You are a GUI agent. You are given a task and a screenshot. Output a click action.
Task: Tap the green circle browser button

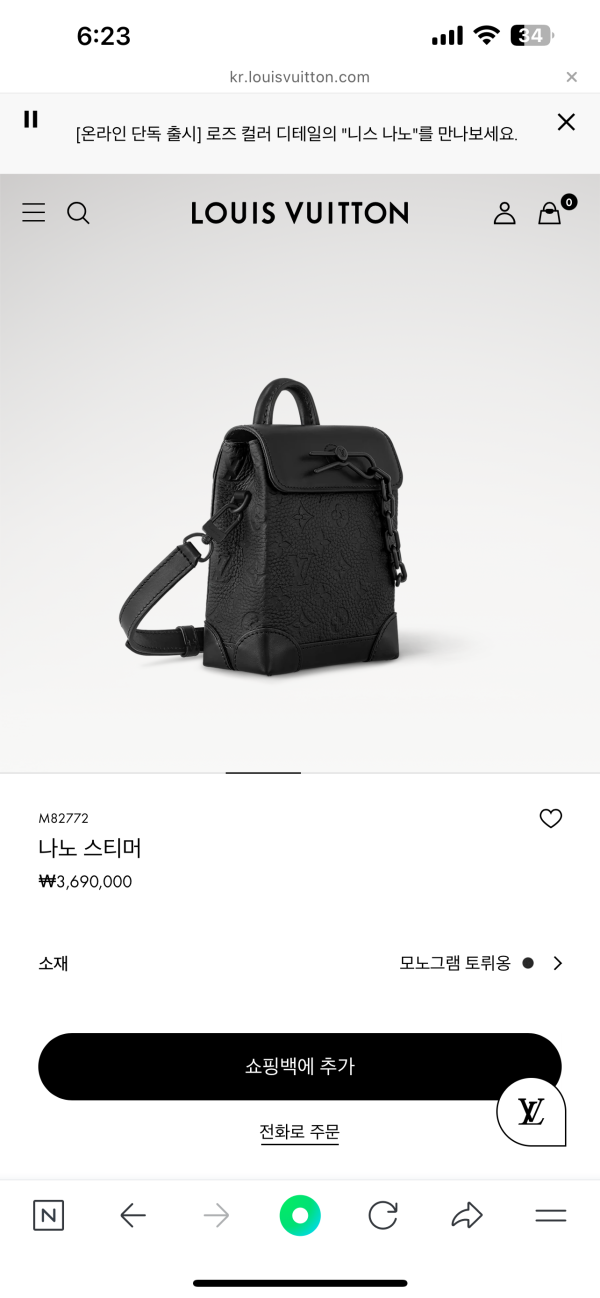(x=300, y=1215)
